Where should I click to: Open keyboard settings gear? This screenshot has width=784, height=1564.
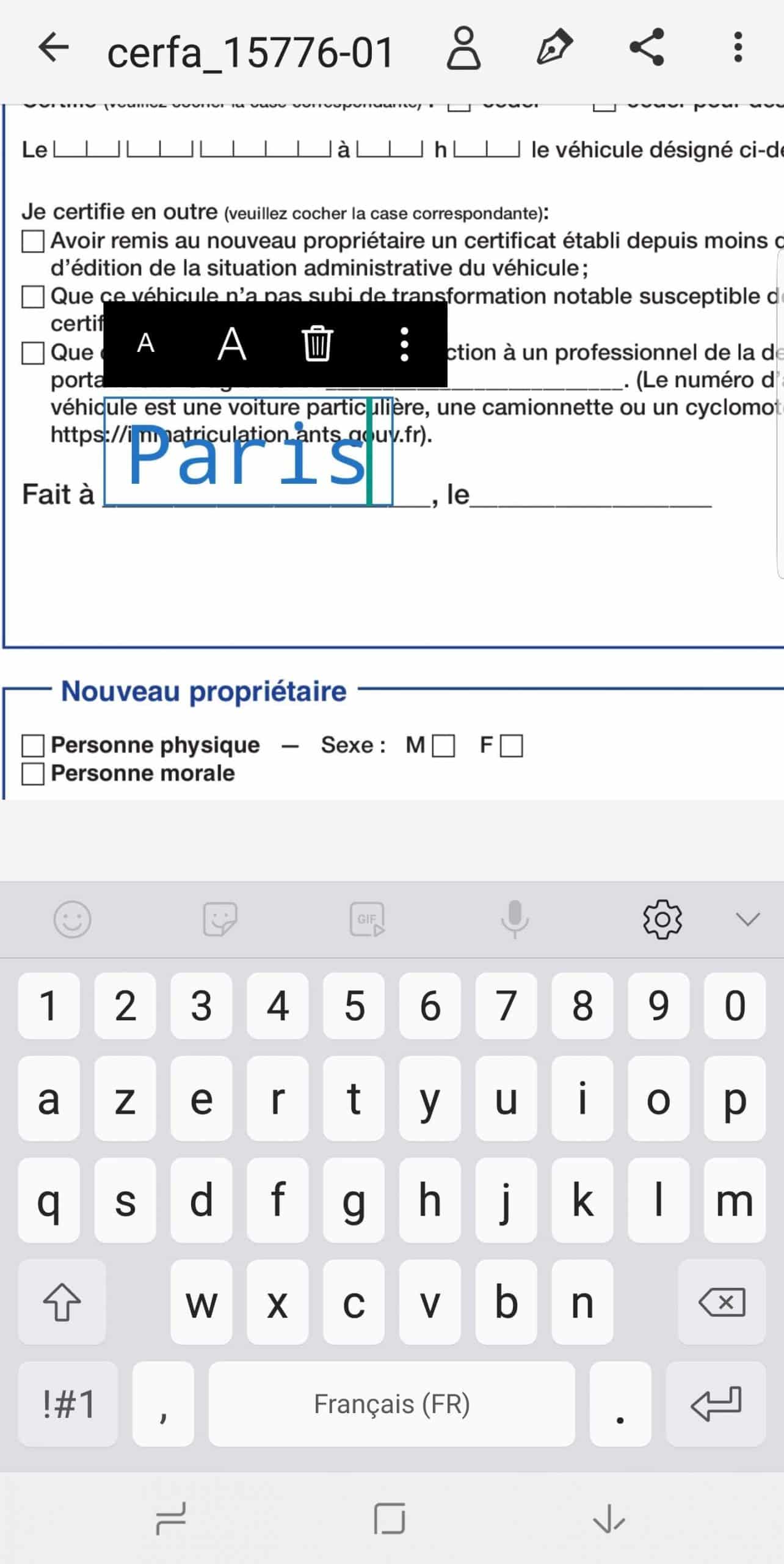tap(662, 919)
